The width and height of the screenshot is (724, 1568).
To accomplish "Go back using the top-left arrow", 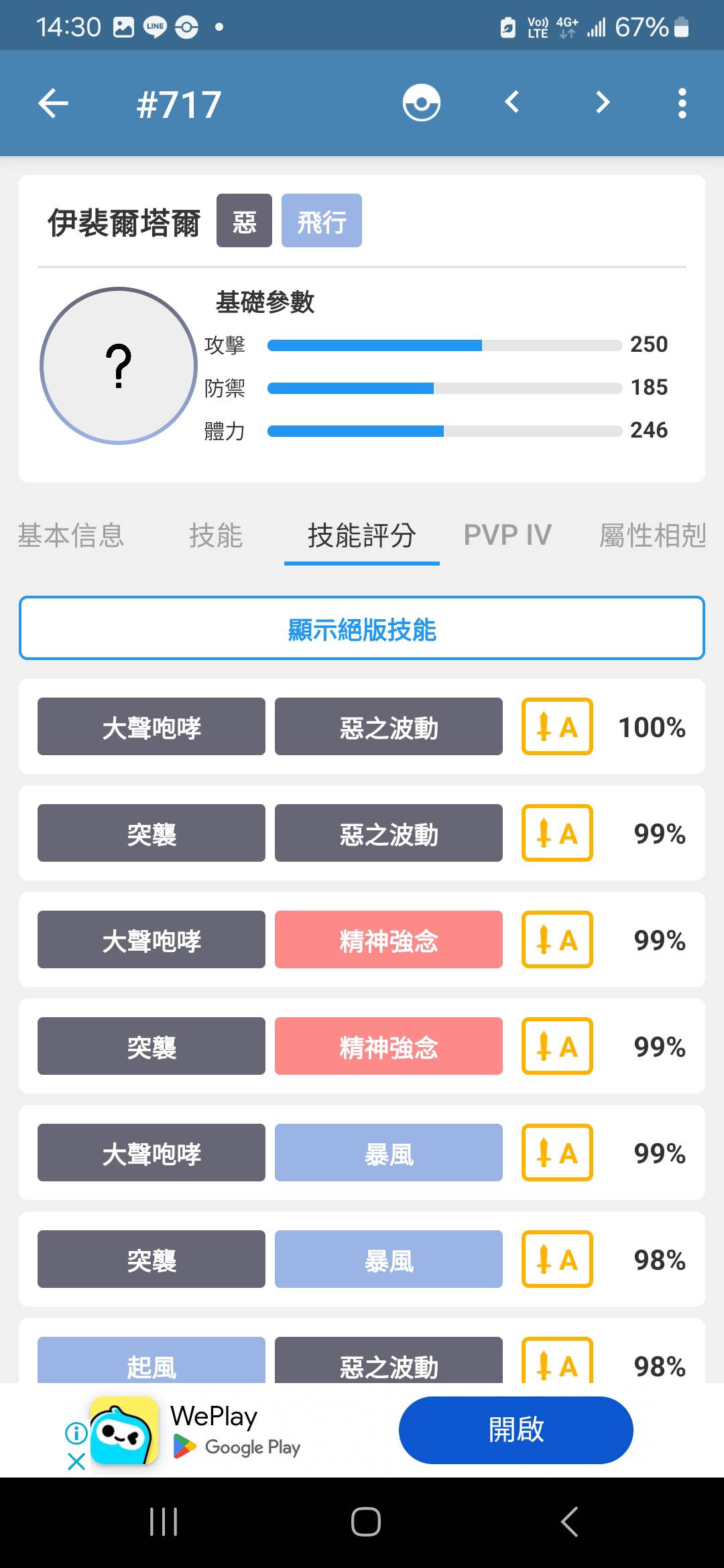I will 54,103.
